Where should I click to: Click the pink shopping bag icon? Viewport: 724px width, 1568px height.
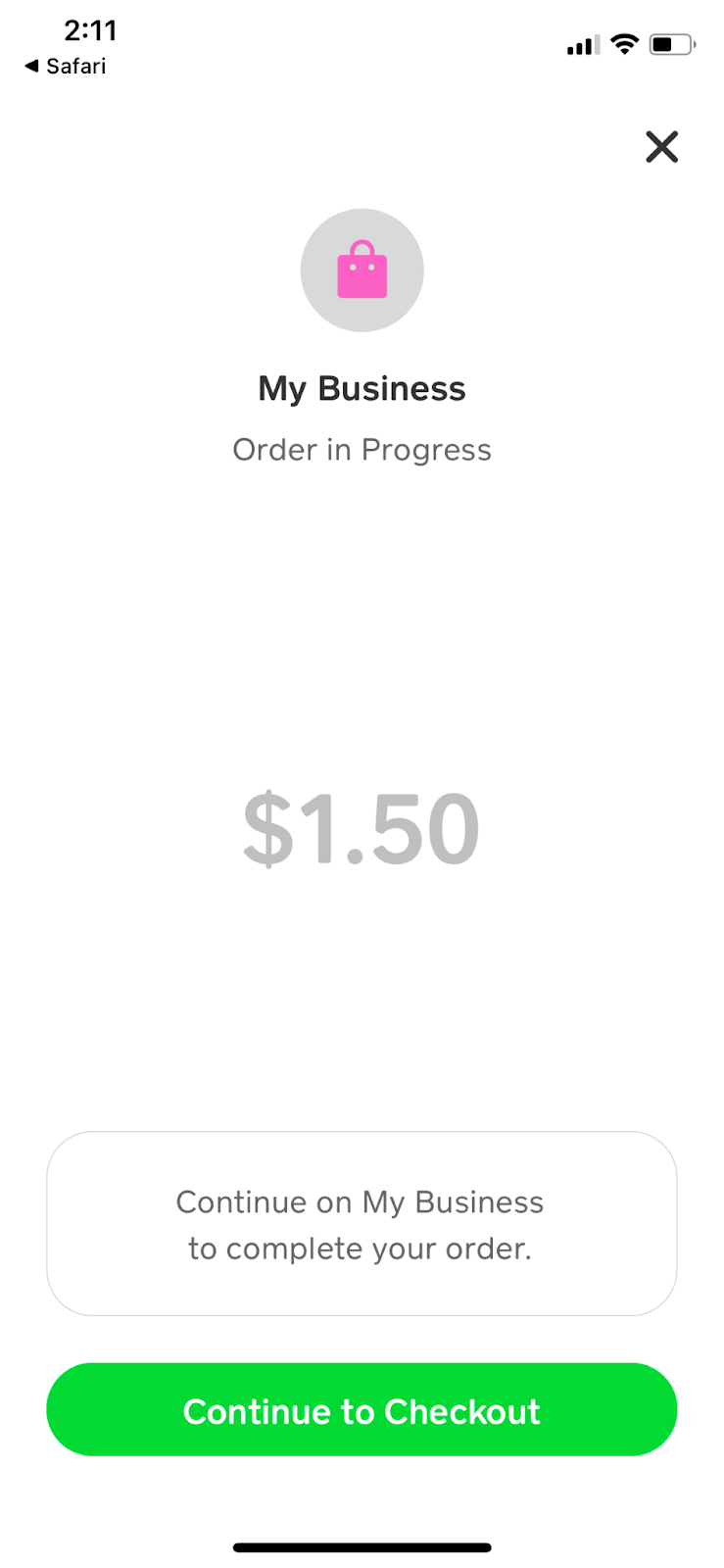tap(362, 270)
